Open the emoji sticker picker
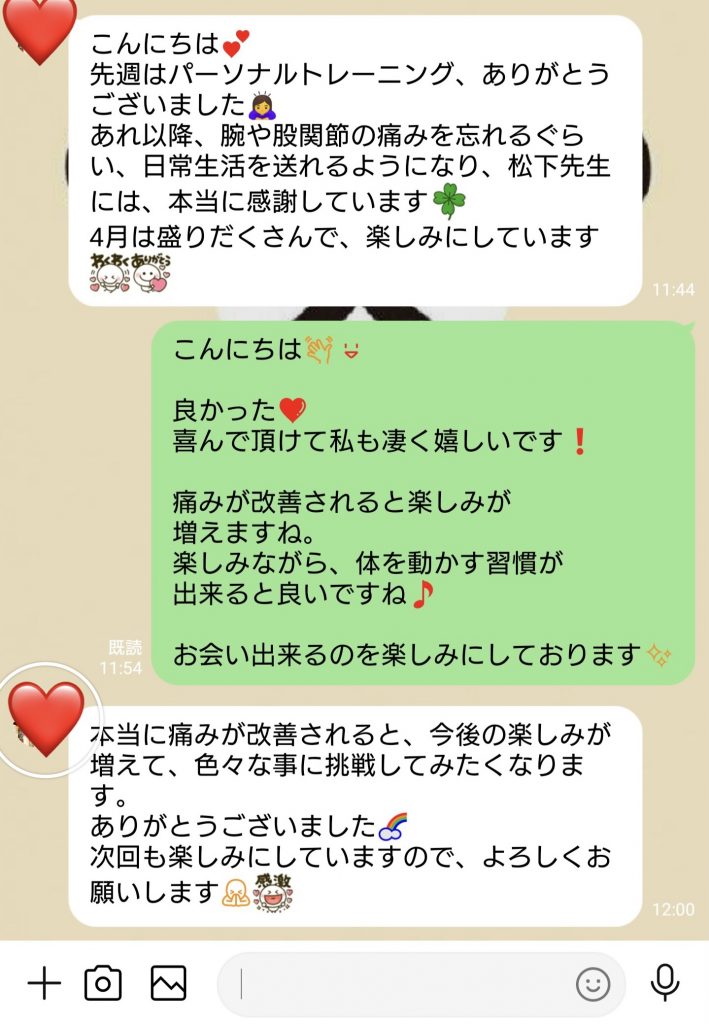Screen dimensions: 709x1024 593,985
